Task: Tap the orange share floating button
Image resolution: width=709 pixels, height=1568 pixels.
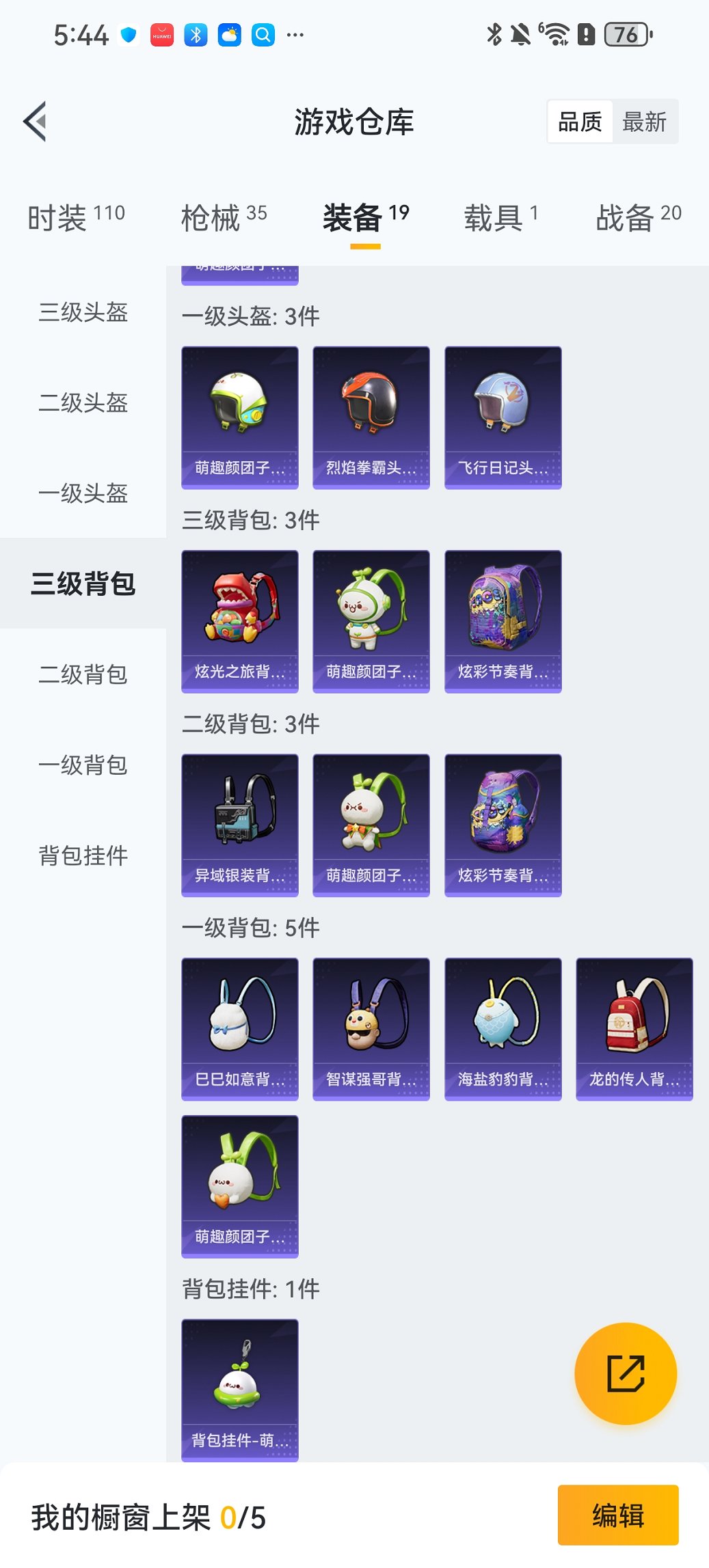Action: tap(626, 1373)
